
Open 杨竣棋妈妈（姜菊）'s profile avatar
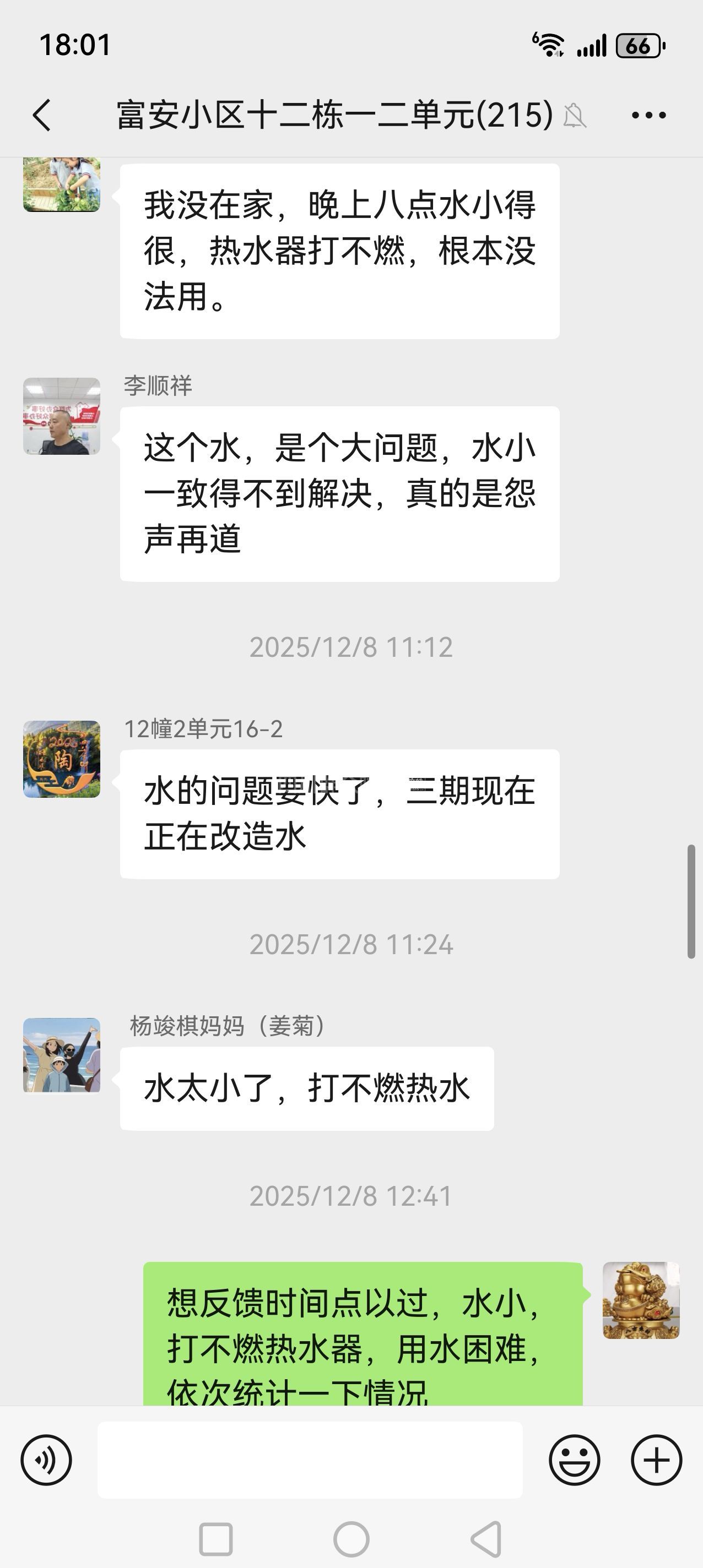62,1055
